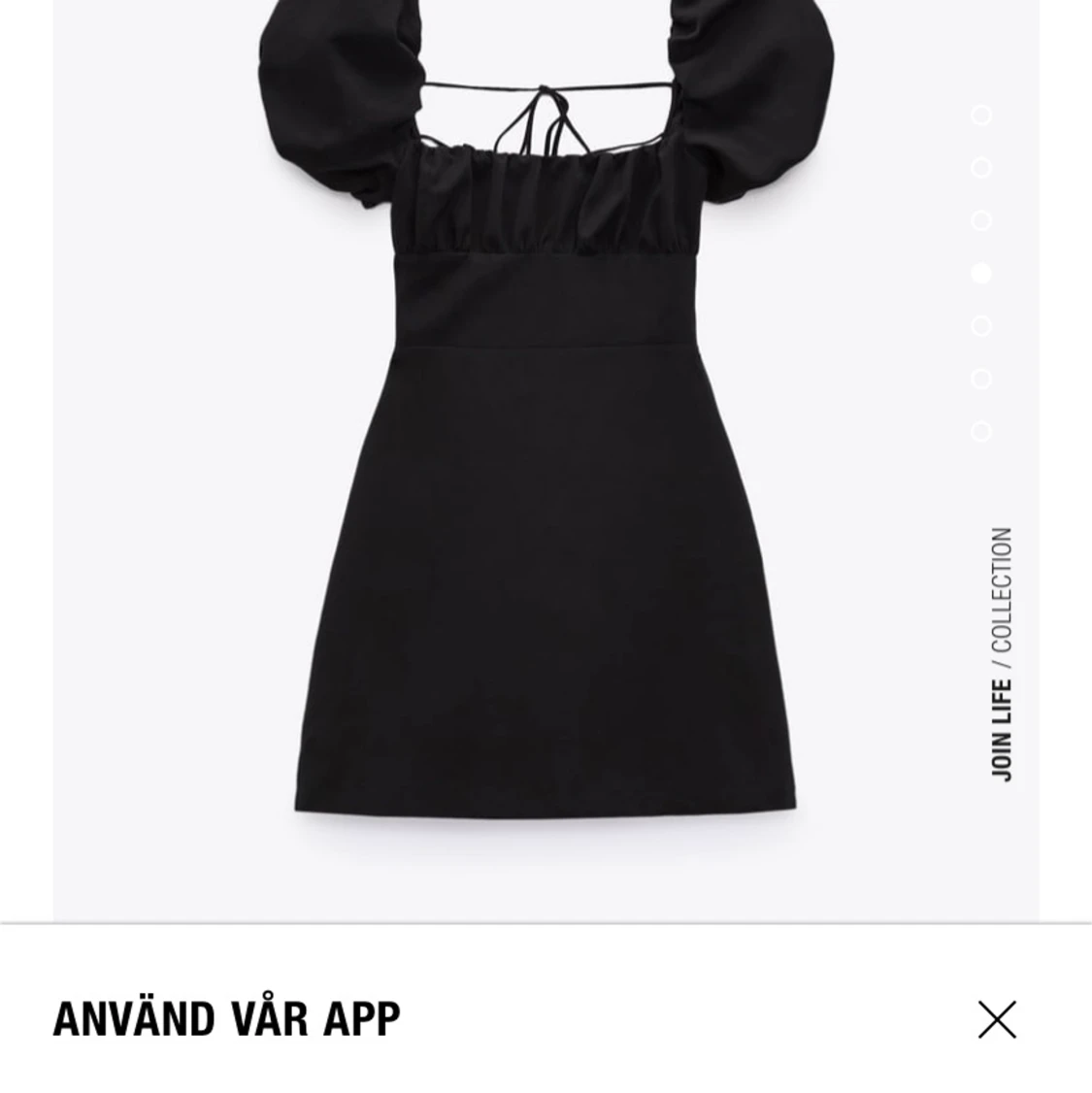Switch image using an unfilled indicator dot

(x=981, y=167)
